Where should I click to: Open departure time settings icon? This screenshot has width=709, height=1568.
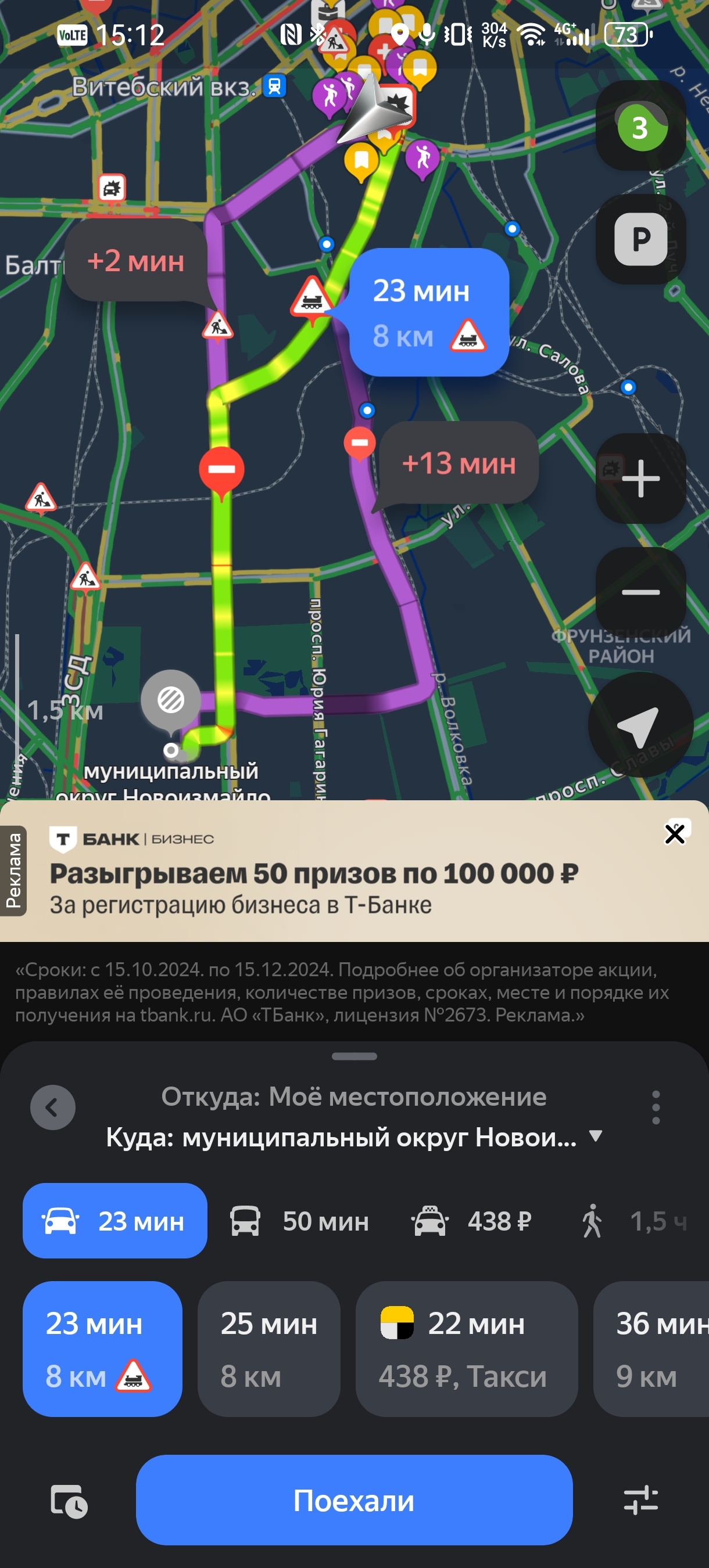pos(69,1501)
